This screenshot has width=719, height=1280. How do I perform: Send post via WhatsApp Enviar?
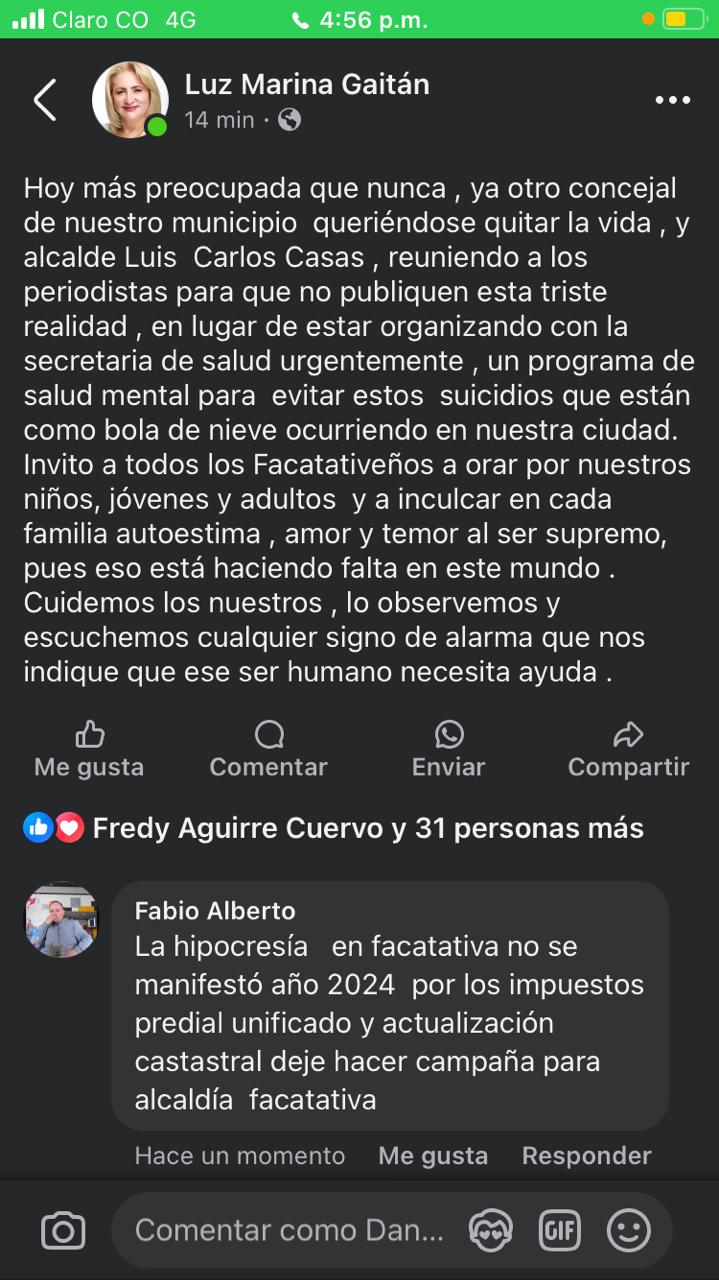pos(448,750)
